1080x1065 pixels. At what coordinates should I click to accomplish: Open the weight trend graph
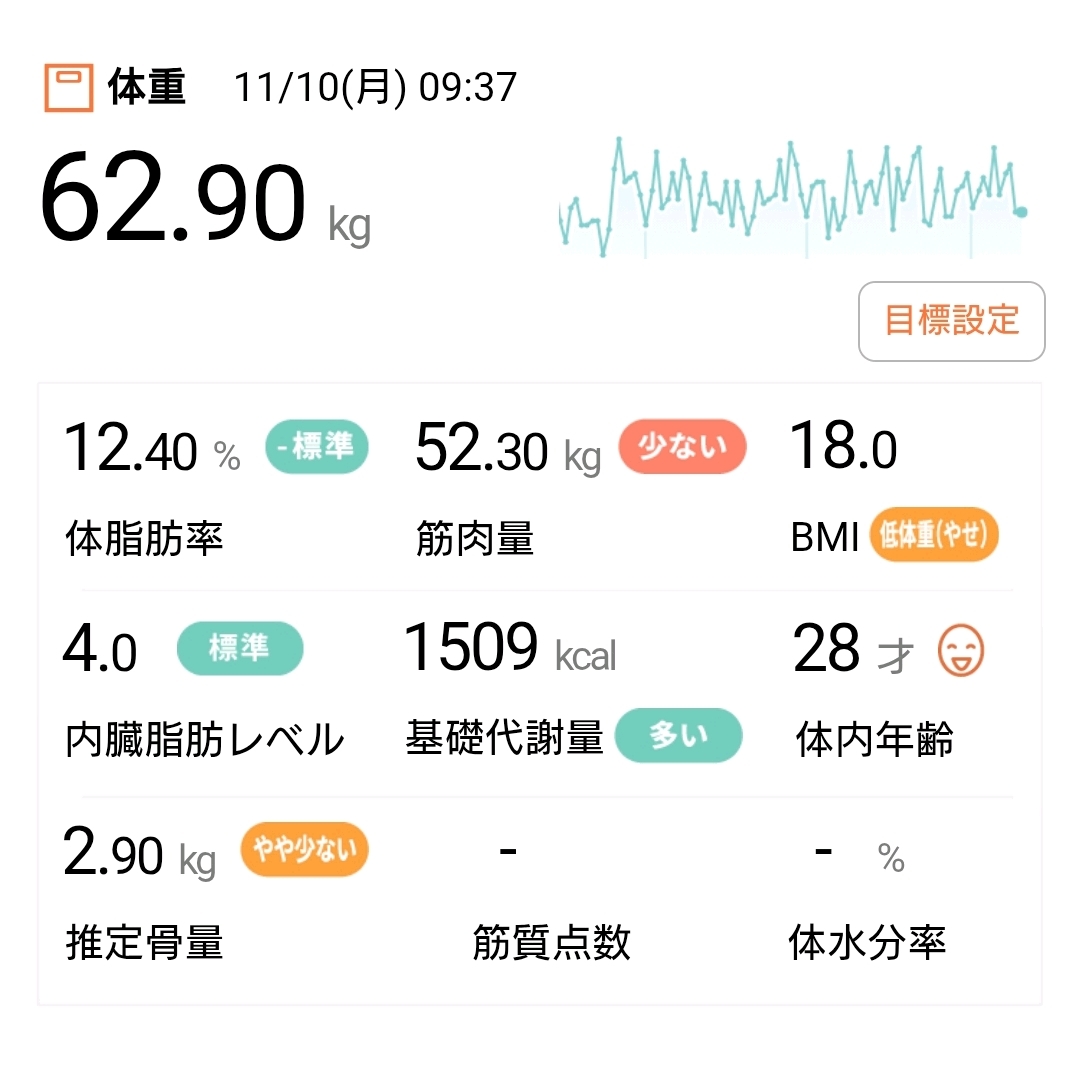[791, 198]
